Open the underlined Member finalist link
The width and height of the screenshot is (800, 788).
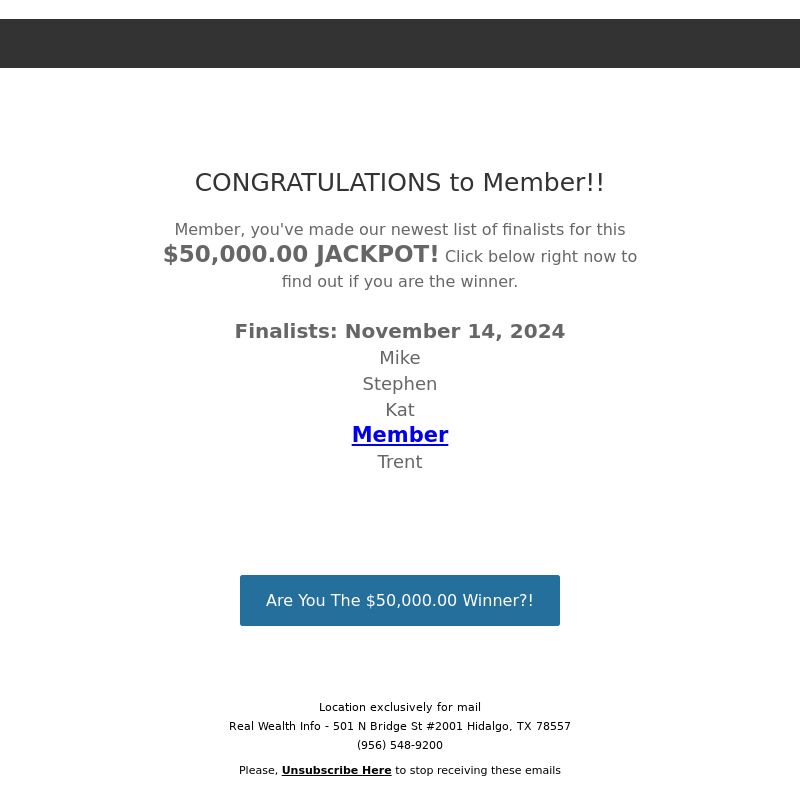pos(399,435)
